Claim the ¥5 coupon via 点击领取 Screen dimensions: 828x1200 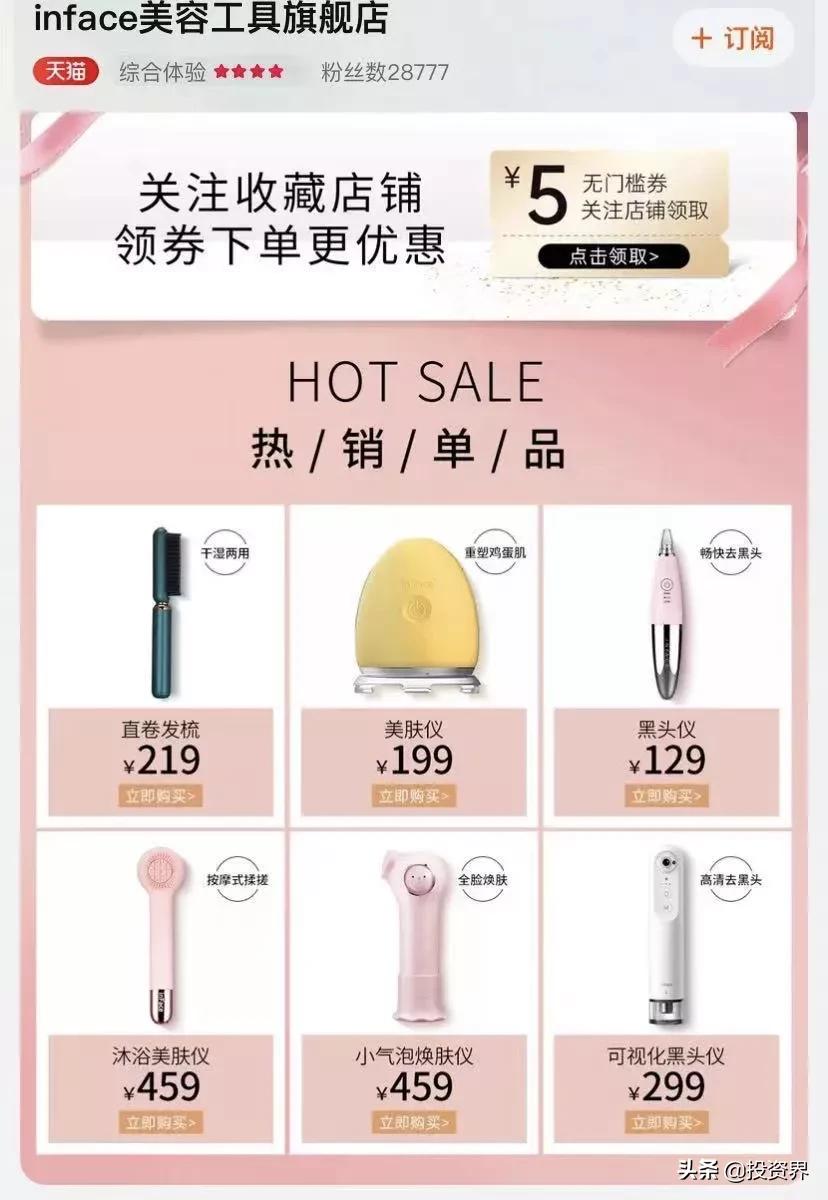tap(614, 256)
